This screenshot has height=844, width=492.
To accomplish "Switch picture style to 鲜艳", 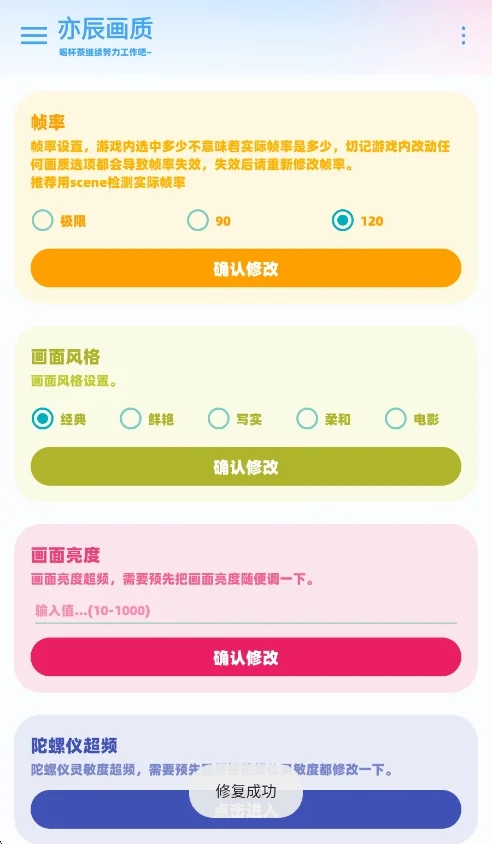I will pos(147,419).
